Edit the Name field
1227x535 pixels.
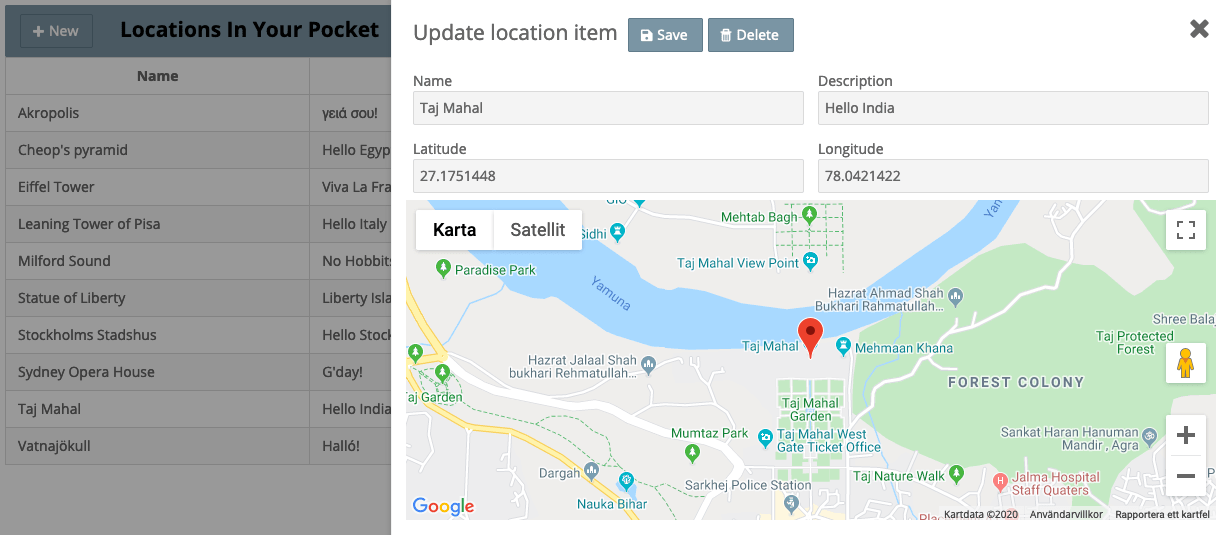(608, 108)
